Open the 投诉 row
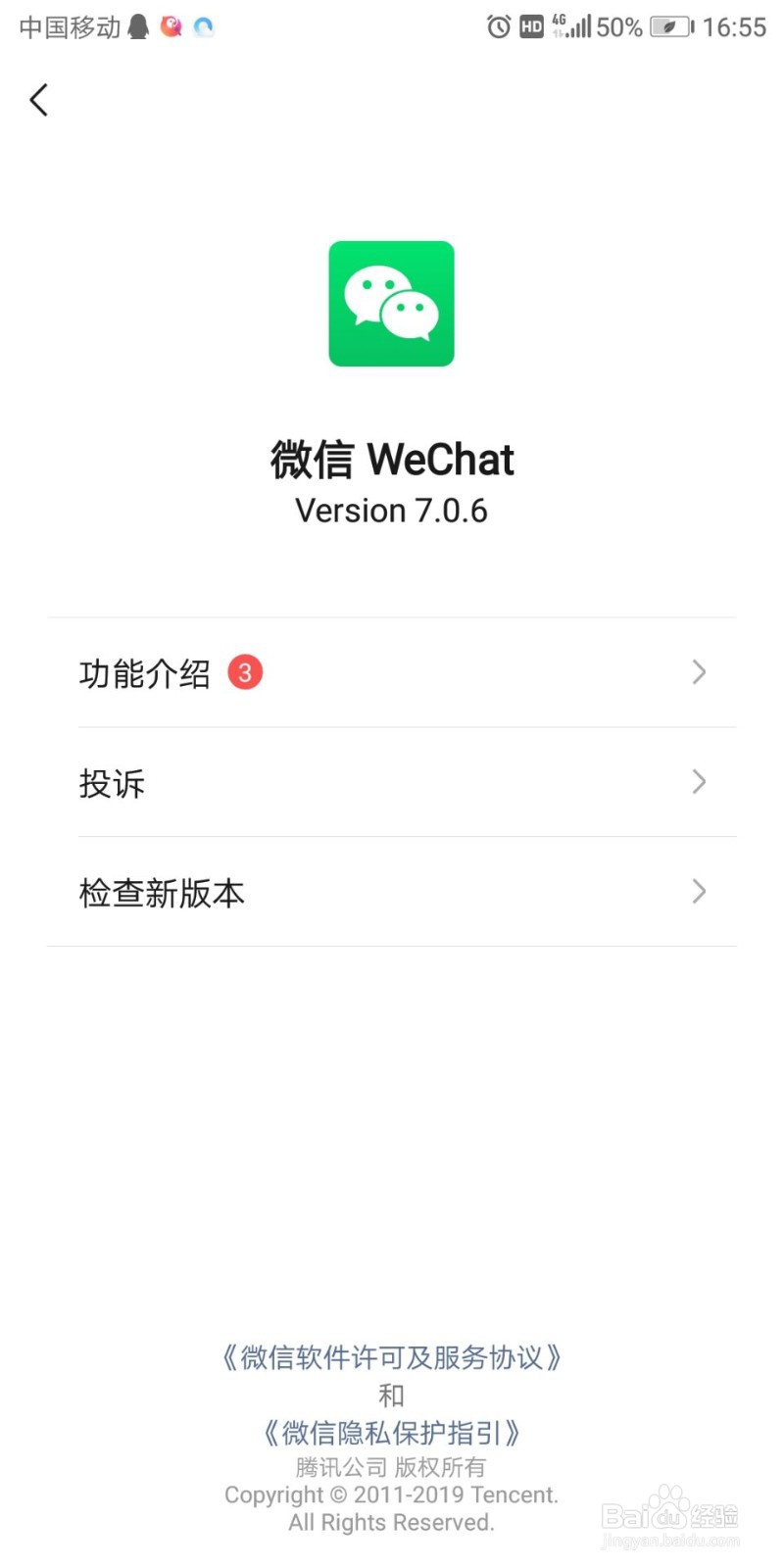 pyautogui.click(x=392, y=782)
